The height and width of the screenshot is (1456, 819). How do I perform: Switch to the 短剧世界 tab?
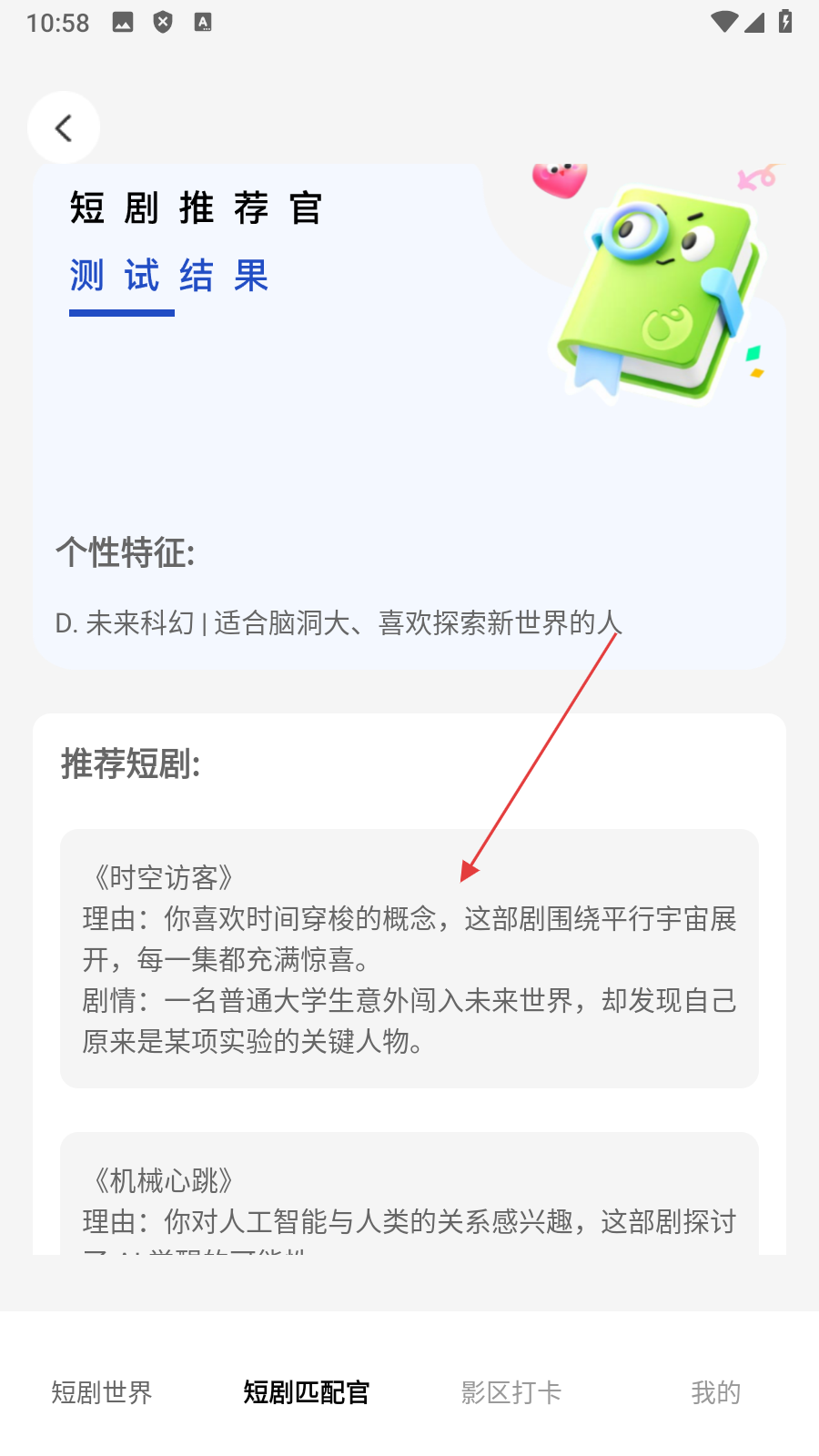(102, 1392)
